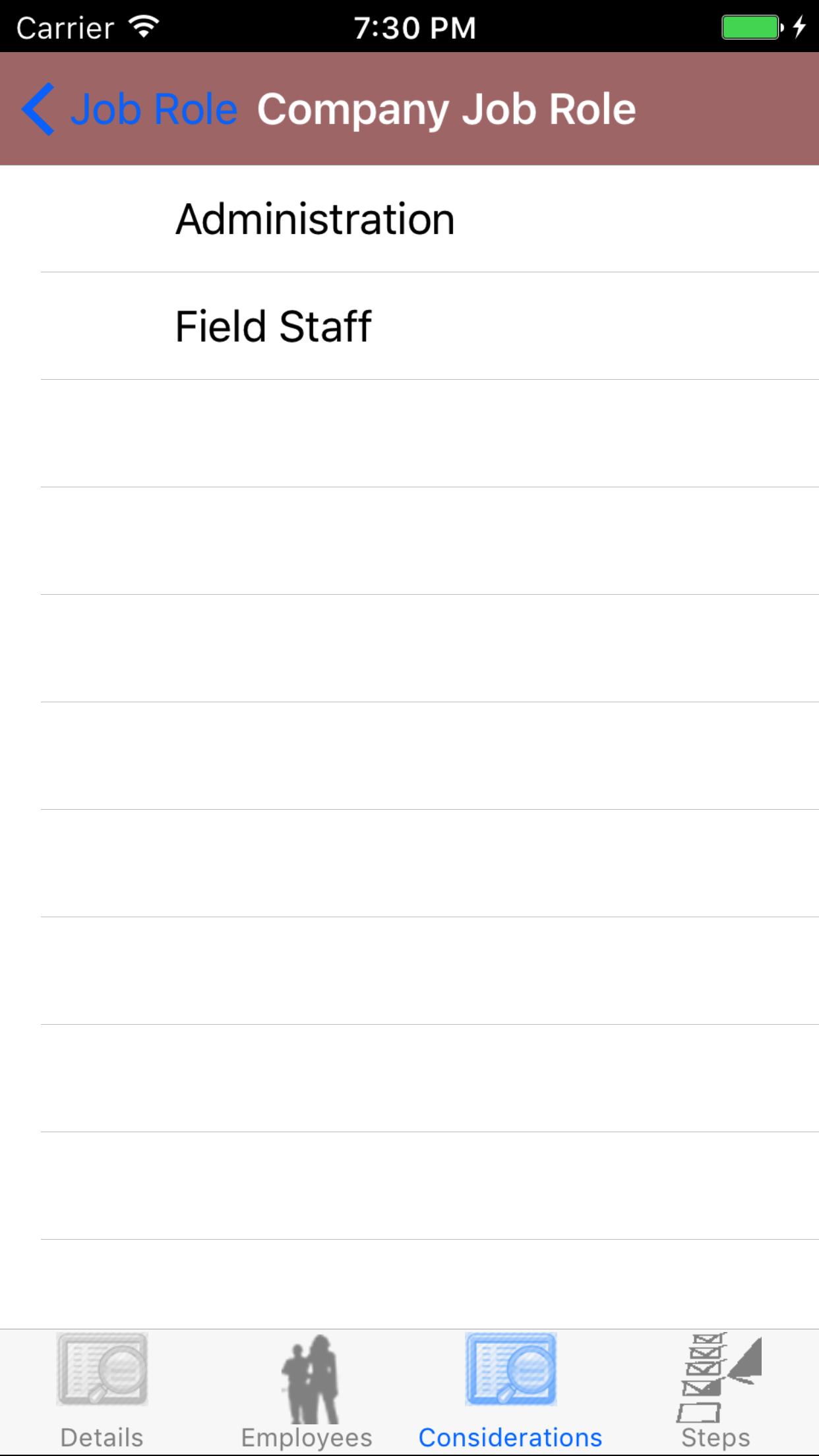Screen dimensions: 819x1456
Task: Go back to Job Role
Action: pyautogui.click(x=130, y=109)
